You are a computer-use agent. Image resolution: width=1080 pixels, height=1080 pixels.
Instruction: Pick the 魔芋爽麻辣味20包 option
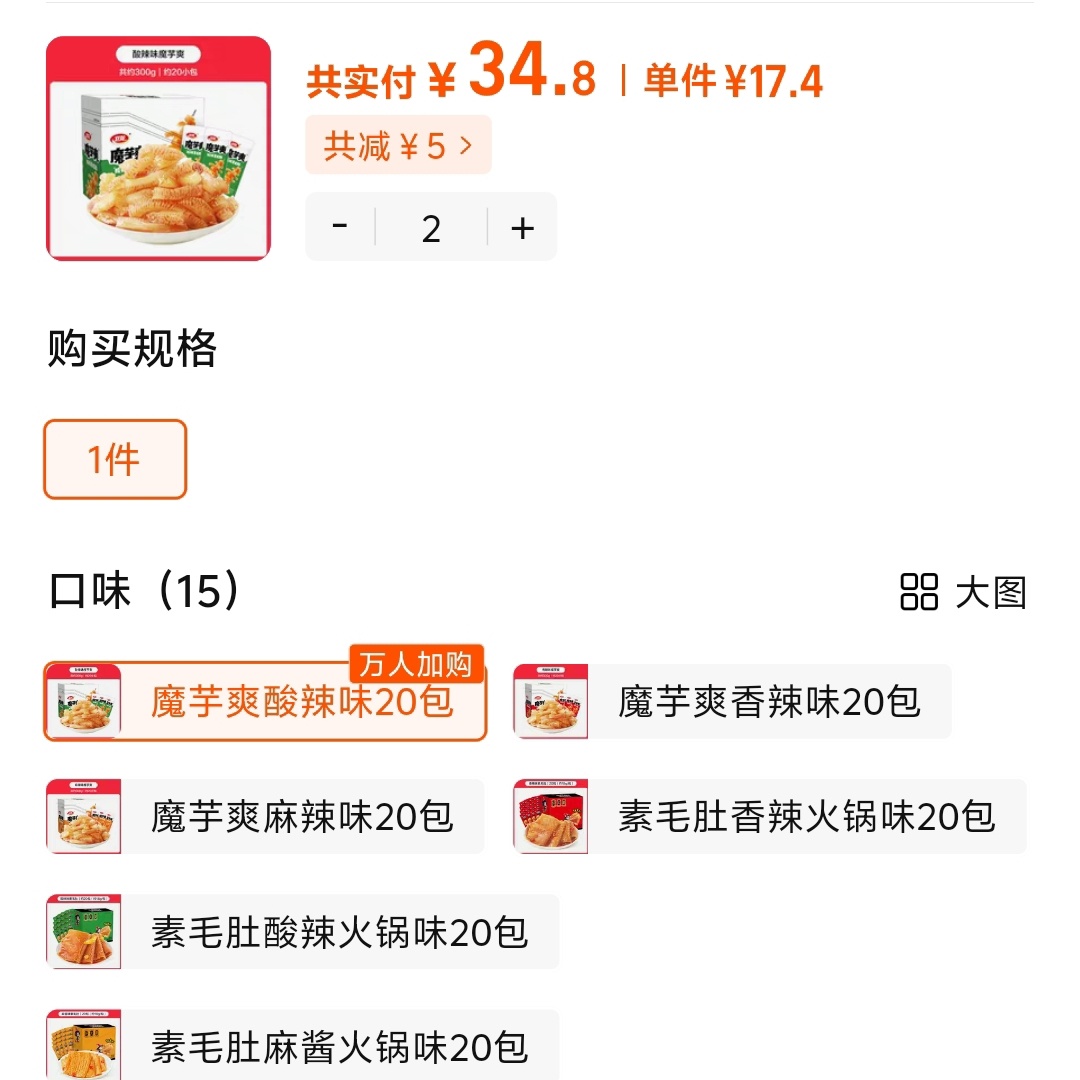pyautogui.click(x=265, y=817)
